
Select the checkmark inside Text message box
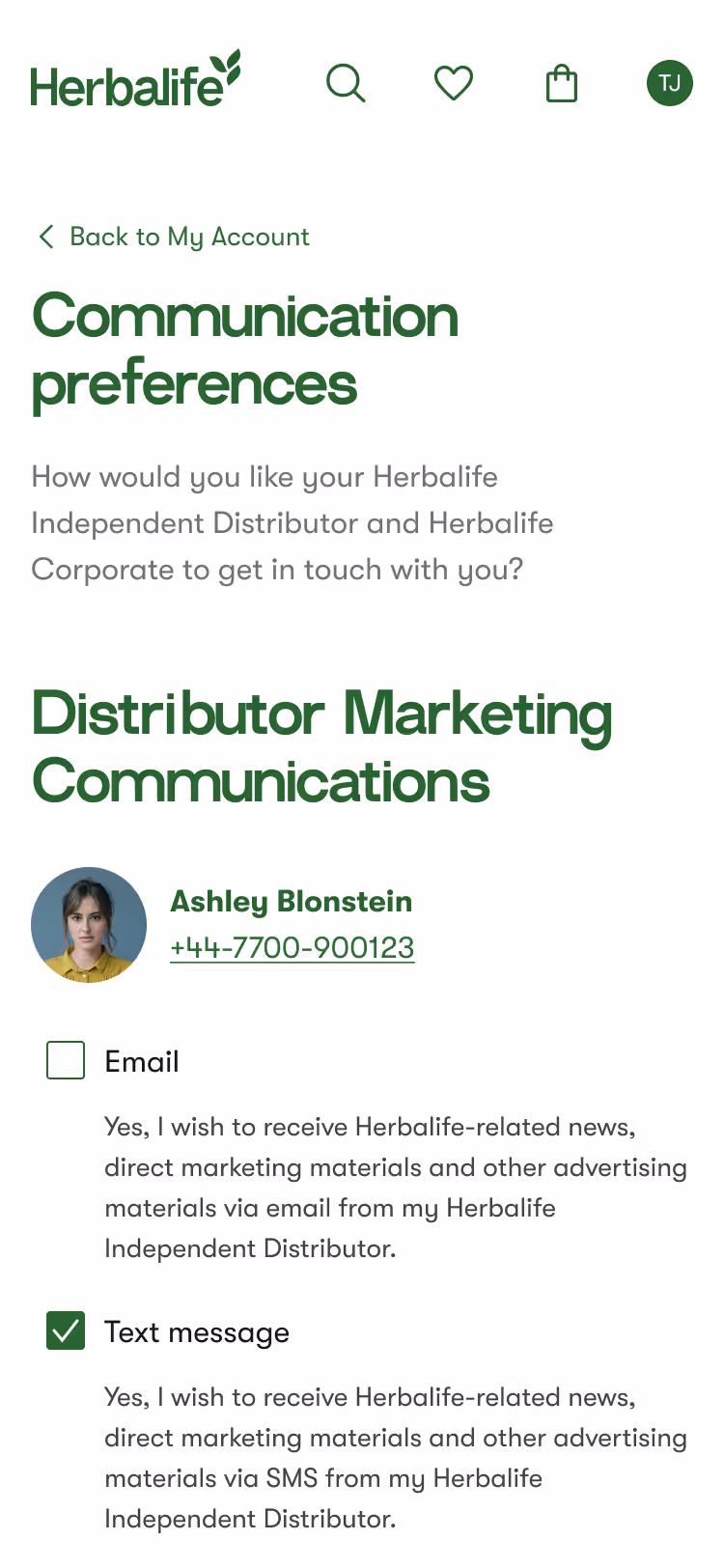point(65,1330)
